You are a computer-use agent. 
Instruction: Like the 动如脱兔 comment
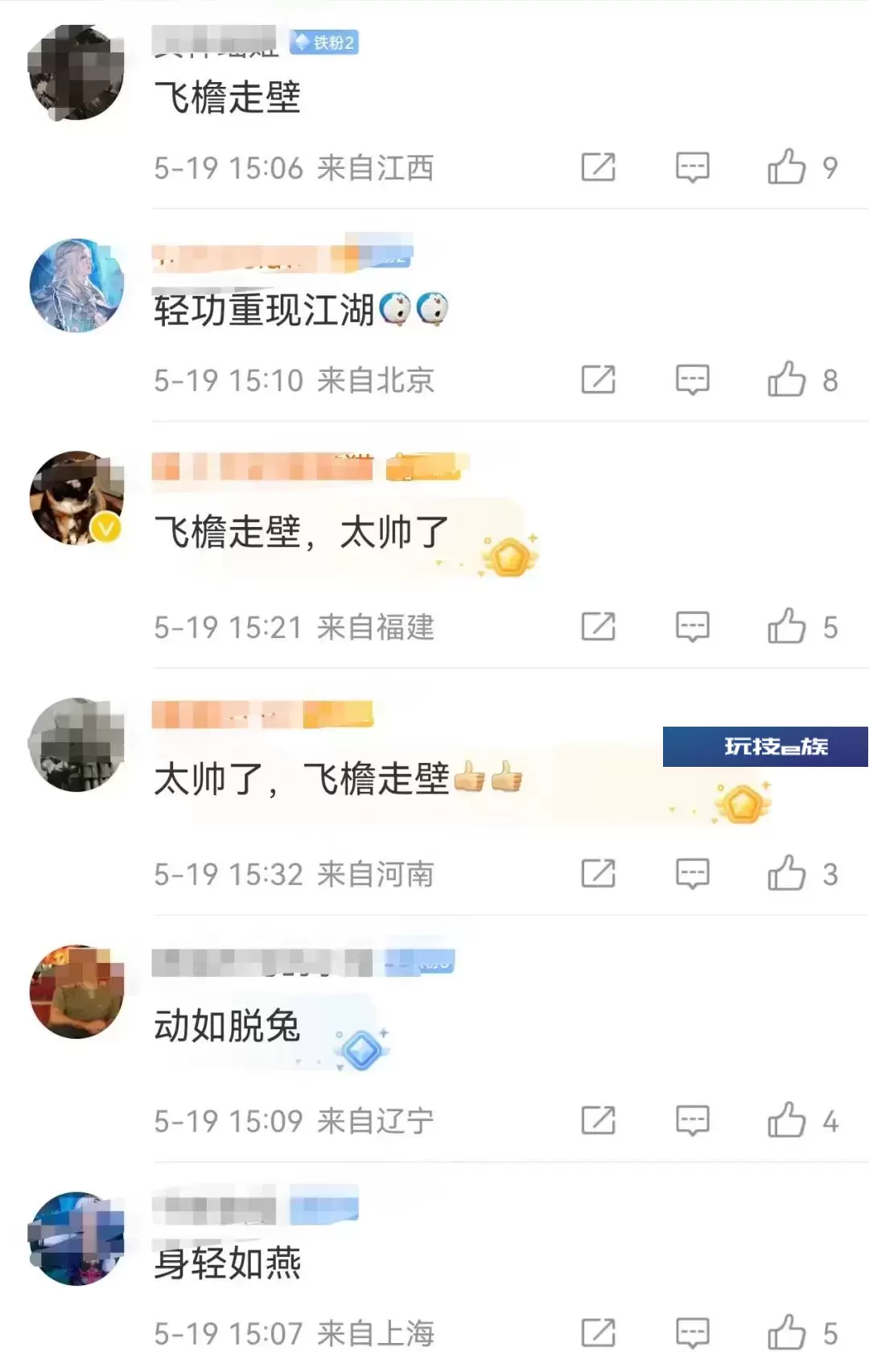tap(786, 1120)
